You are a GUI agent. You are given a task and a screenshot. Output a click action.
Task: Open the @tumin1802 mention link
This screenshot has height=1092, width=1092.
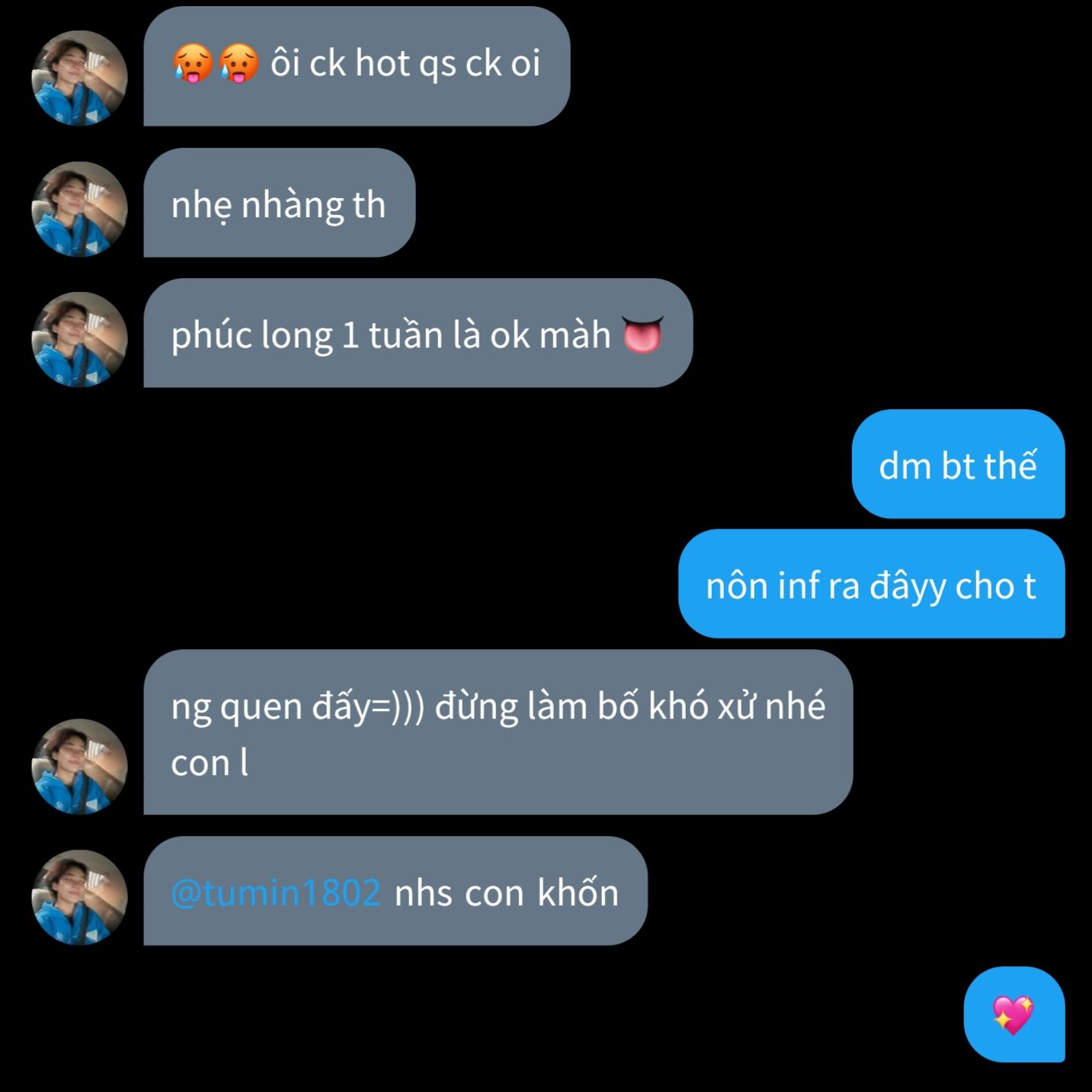click(276, 892)
